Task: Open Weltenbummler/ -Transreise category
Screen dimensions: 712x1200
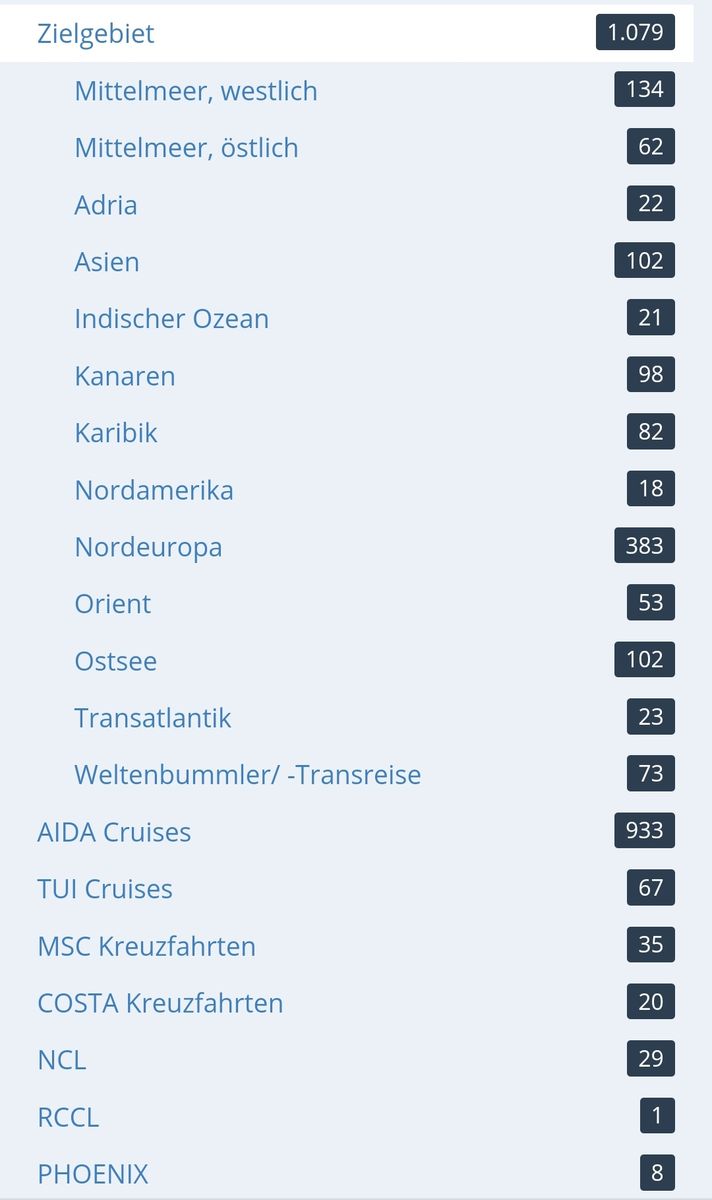Action: pos(247,775)
